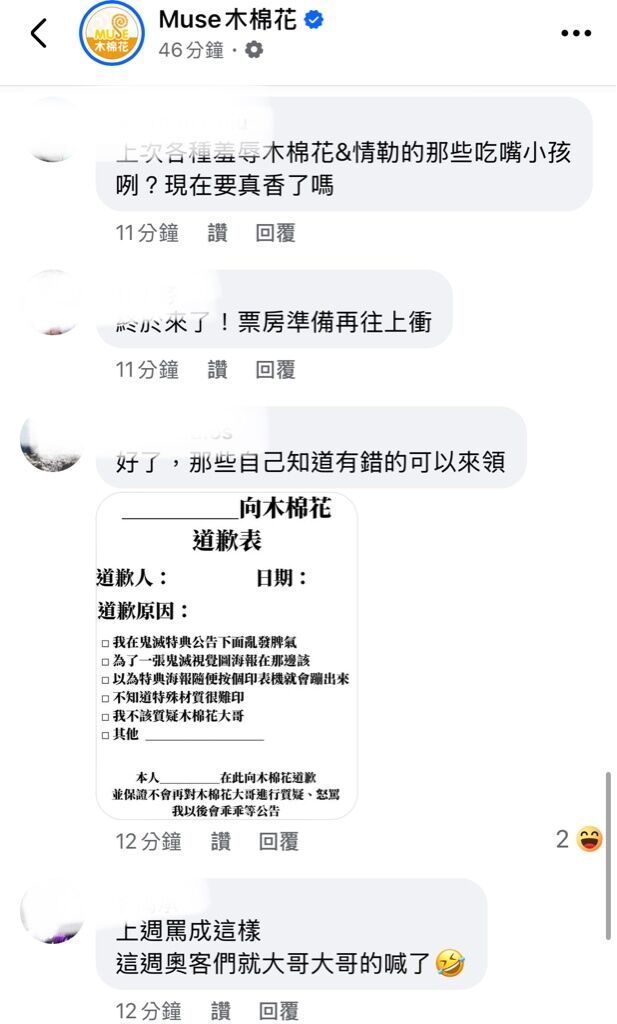Open Muse木棉花 profile picture
617x1024 pixels.
tap(111, 33)
